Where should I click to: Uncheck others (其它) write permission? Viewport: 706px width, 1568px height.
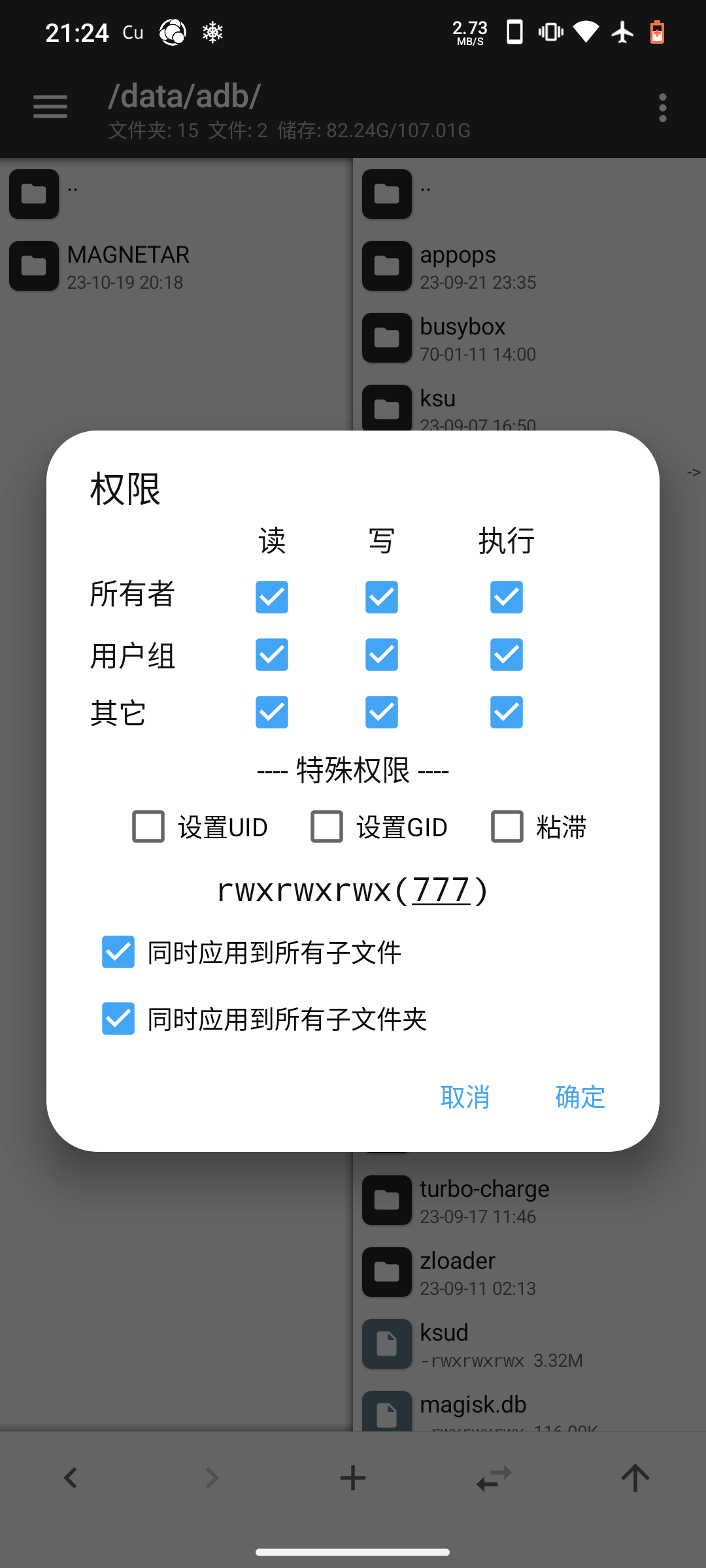tap(381, 712)
